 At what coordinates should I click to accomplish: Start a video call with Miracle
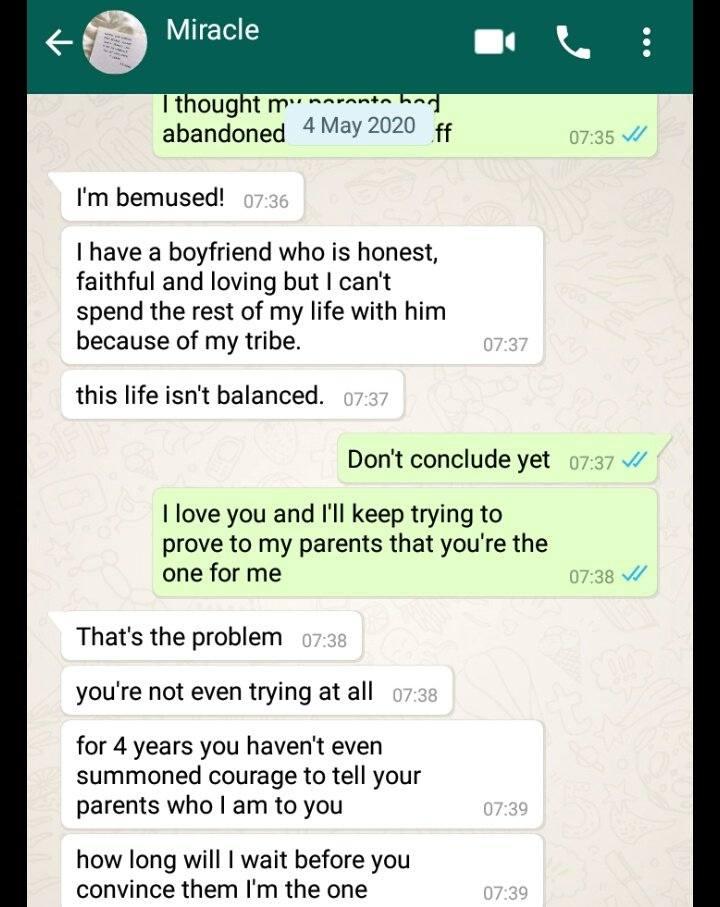[x=494, y=42]
